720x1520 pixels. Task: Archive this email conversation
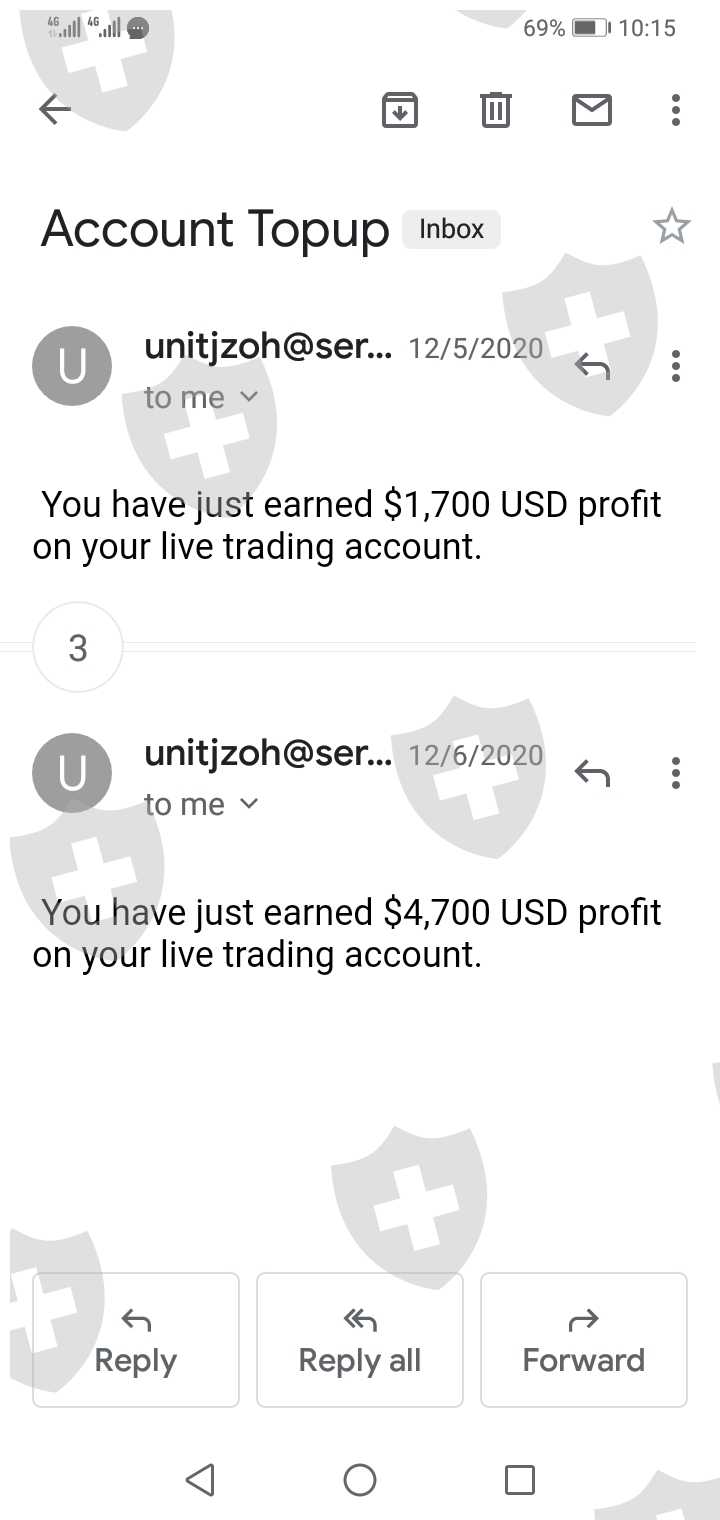pyautogui.click(x=400, y=109)
